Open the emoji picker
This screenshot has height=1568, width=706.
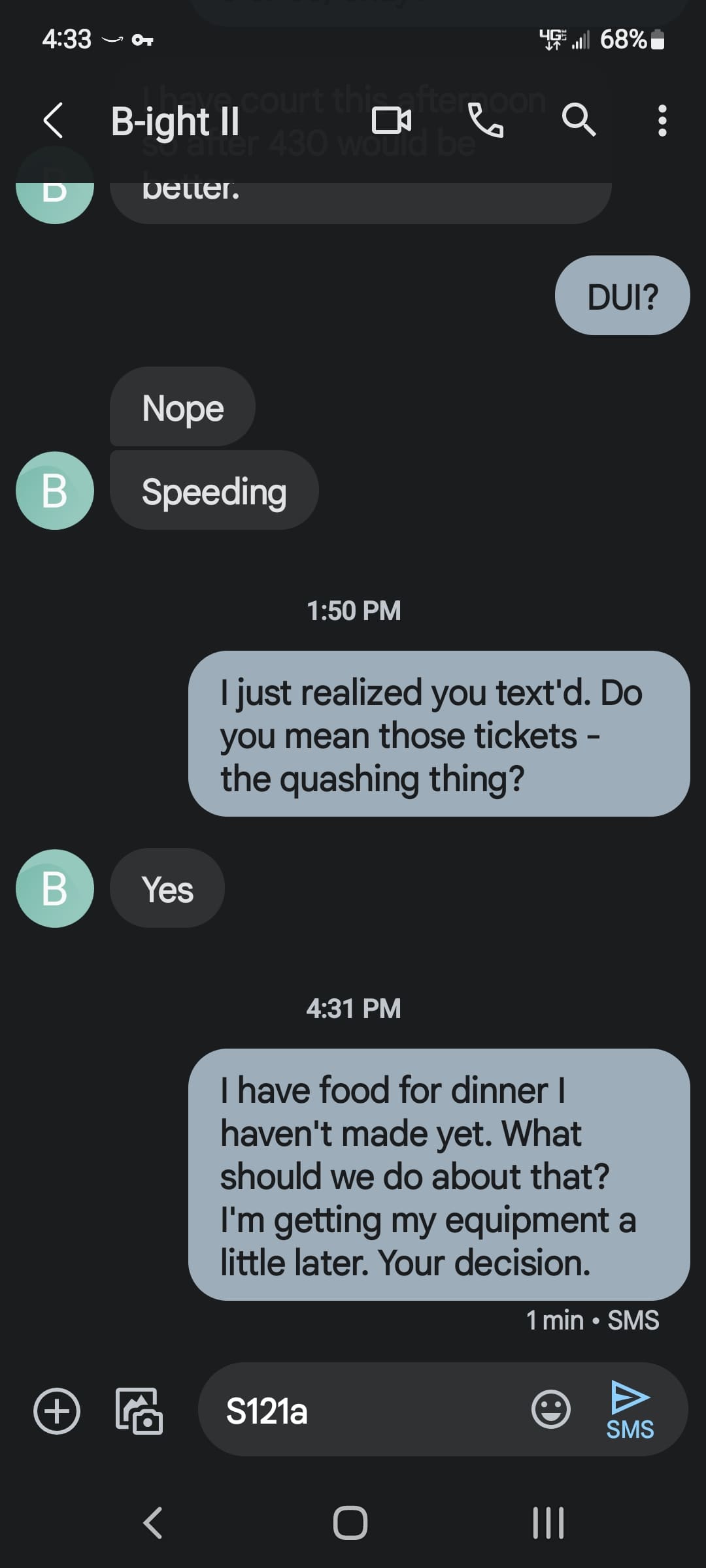point(550,1409)
